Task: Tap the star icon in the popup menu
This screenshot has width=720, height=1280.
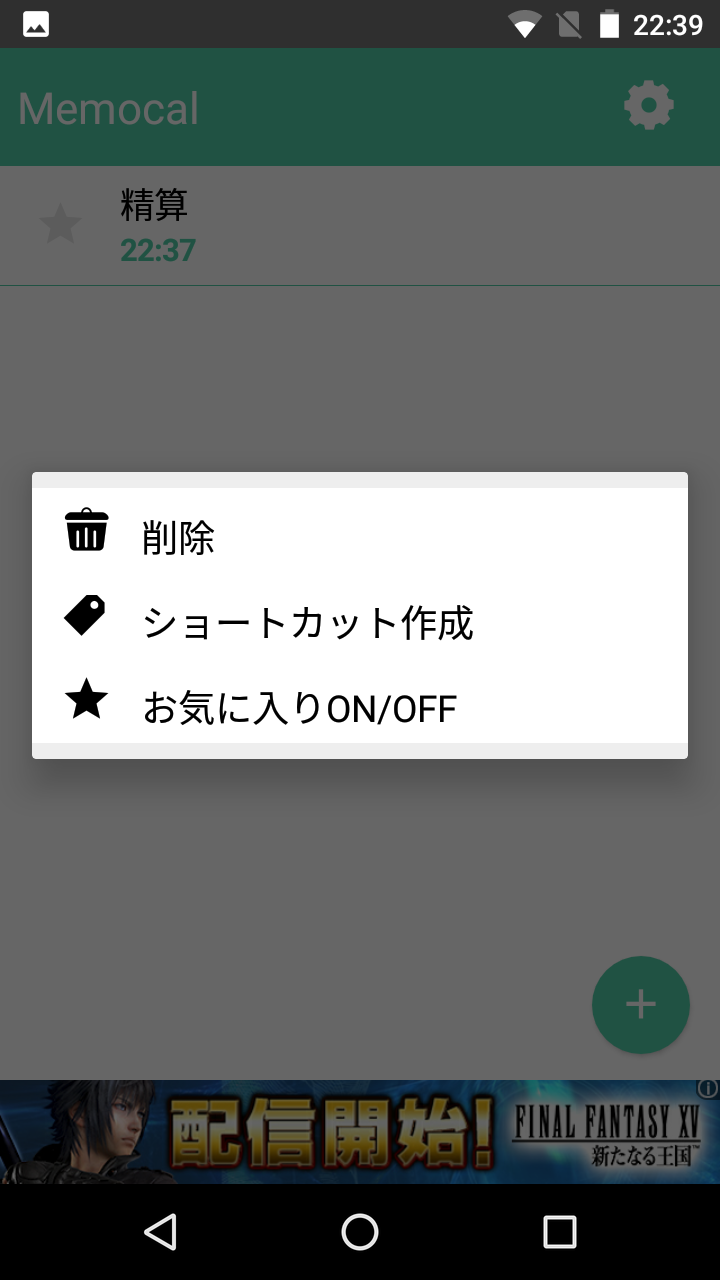Action: (86, 700)
